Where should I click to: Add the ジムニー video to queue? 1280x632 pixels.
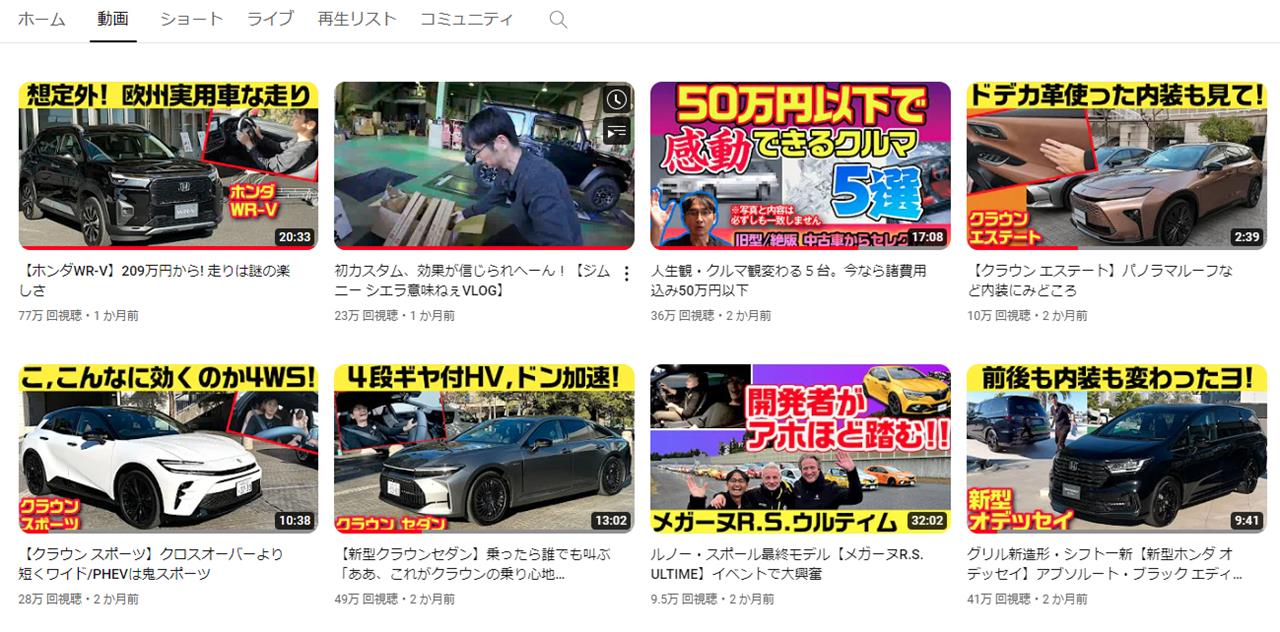[x=616, y=130]
